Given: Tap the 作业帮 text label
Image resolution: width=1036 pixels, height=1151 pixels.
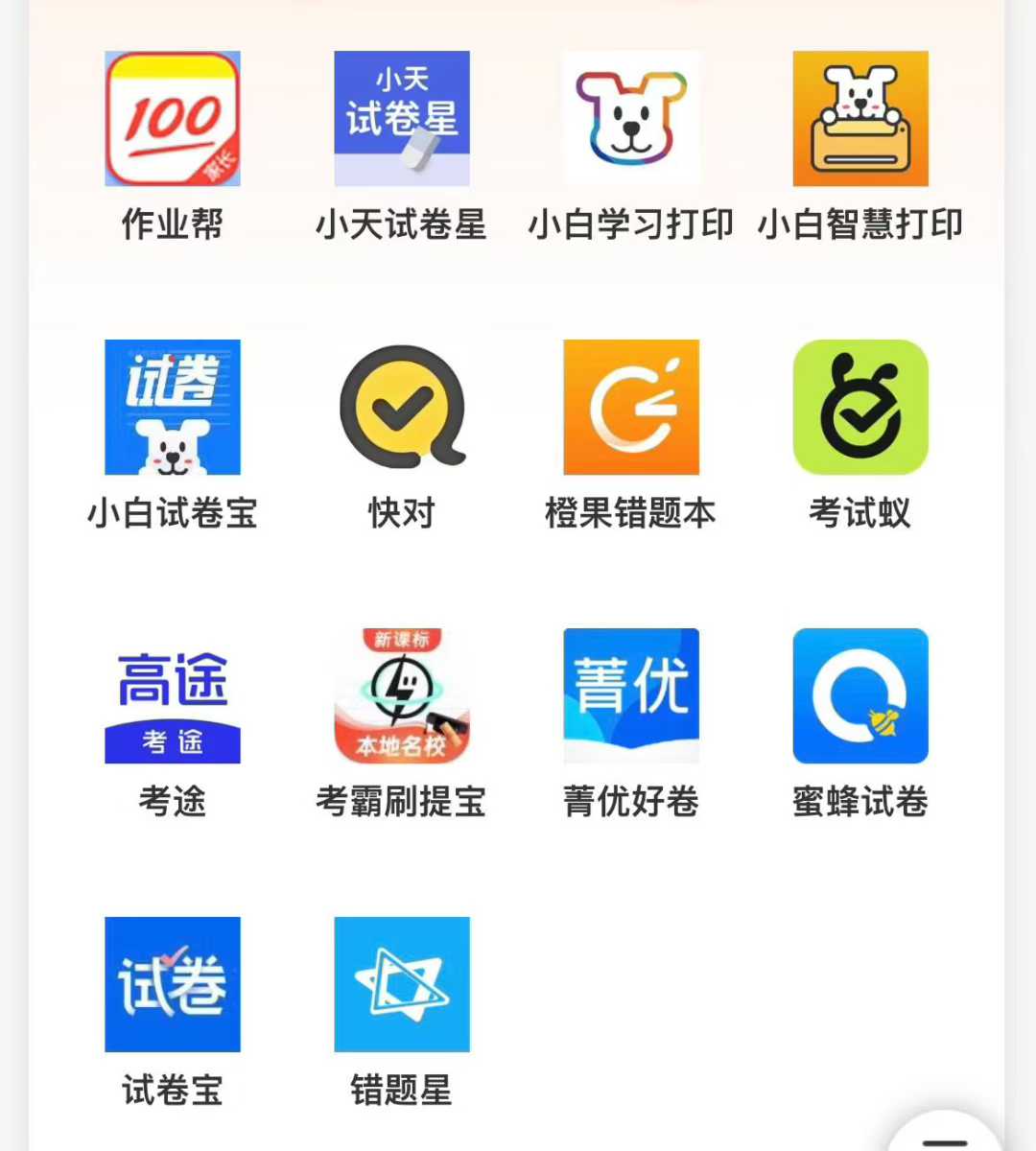Looking at the screenshot, I should [172, 226].
